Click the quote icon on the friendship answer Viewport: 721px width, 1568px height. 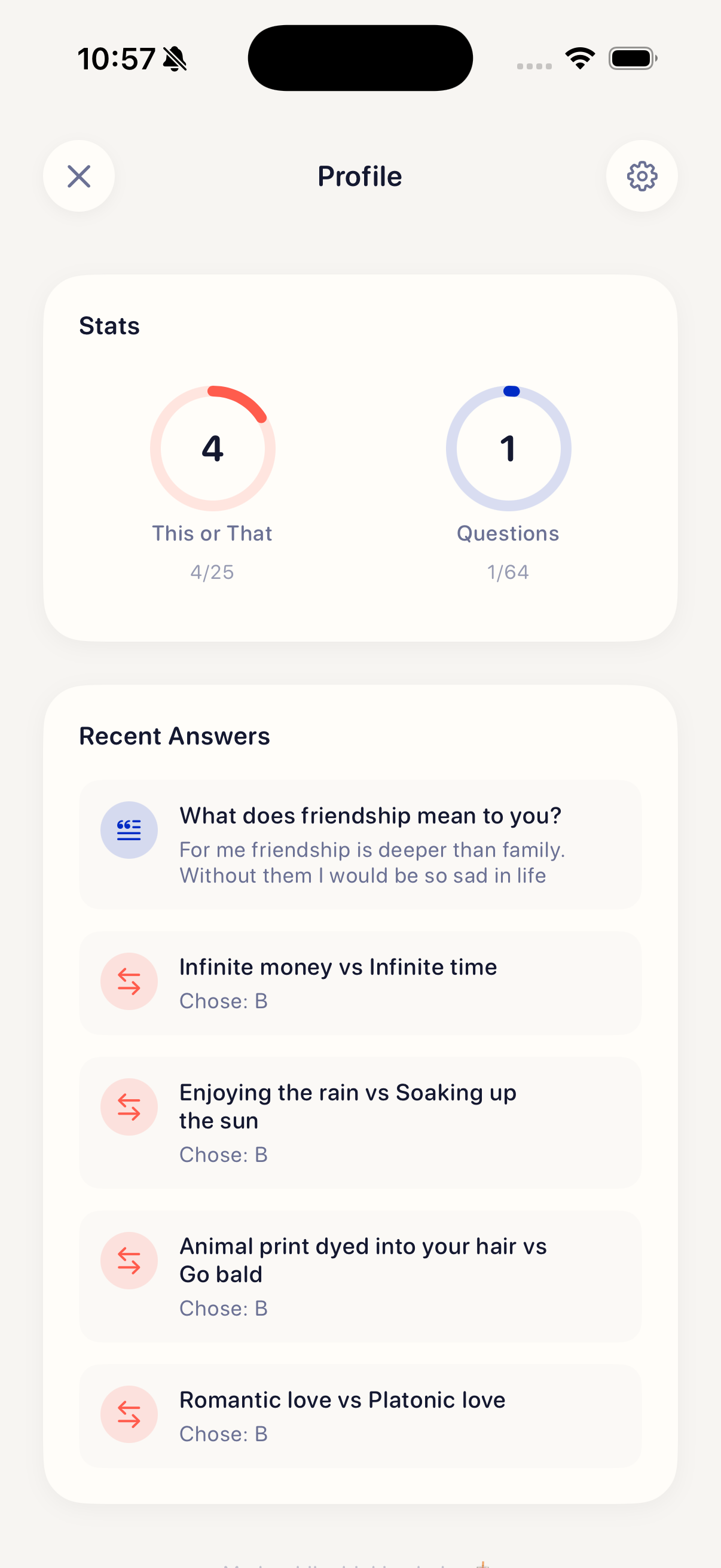click(129, 829)
